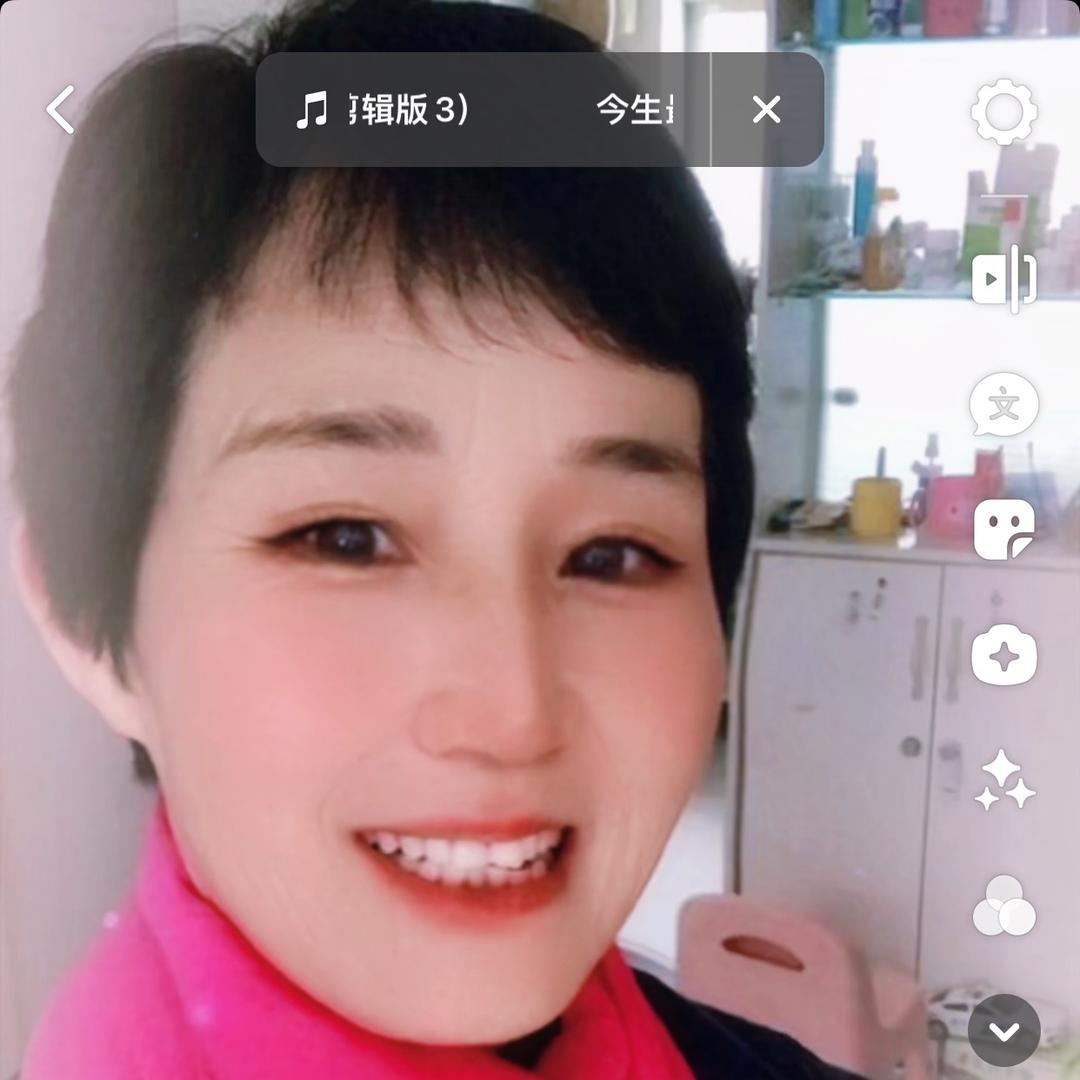1080x1080 pixels.
Task: Open the color filters tool
Action: (x=1003, y=906)
